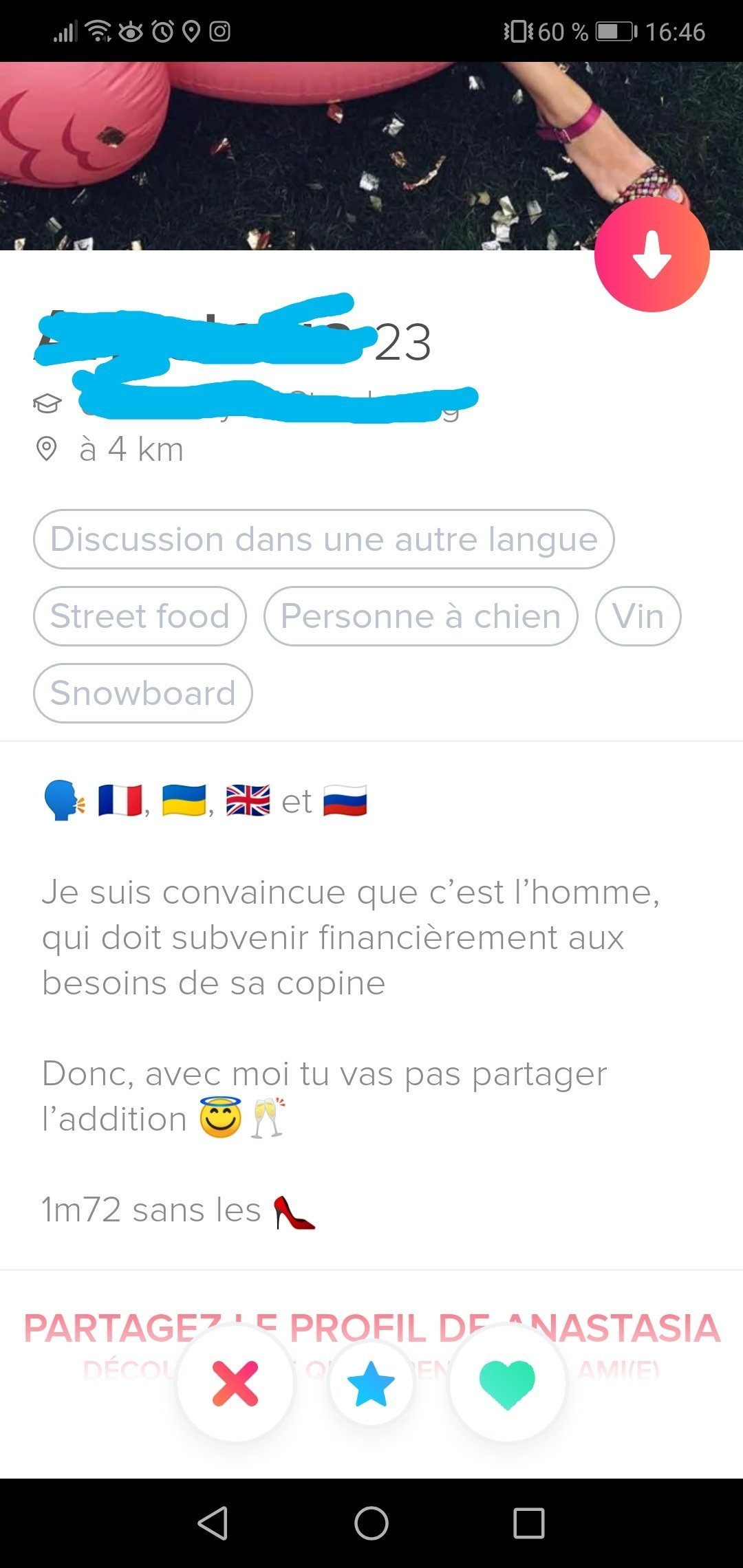Send a Super Like with the star
The width and height of the screenshot is (743, 1568).
[x=371, y=1383]
